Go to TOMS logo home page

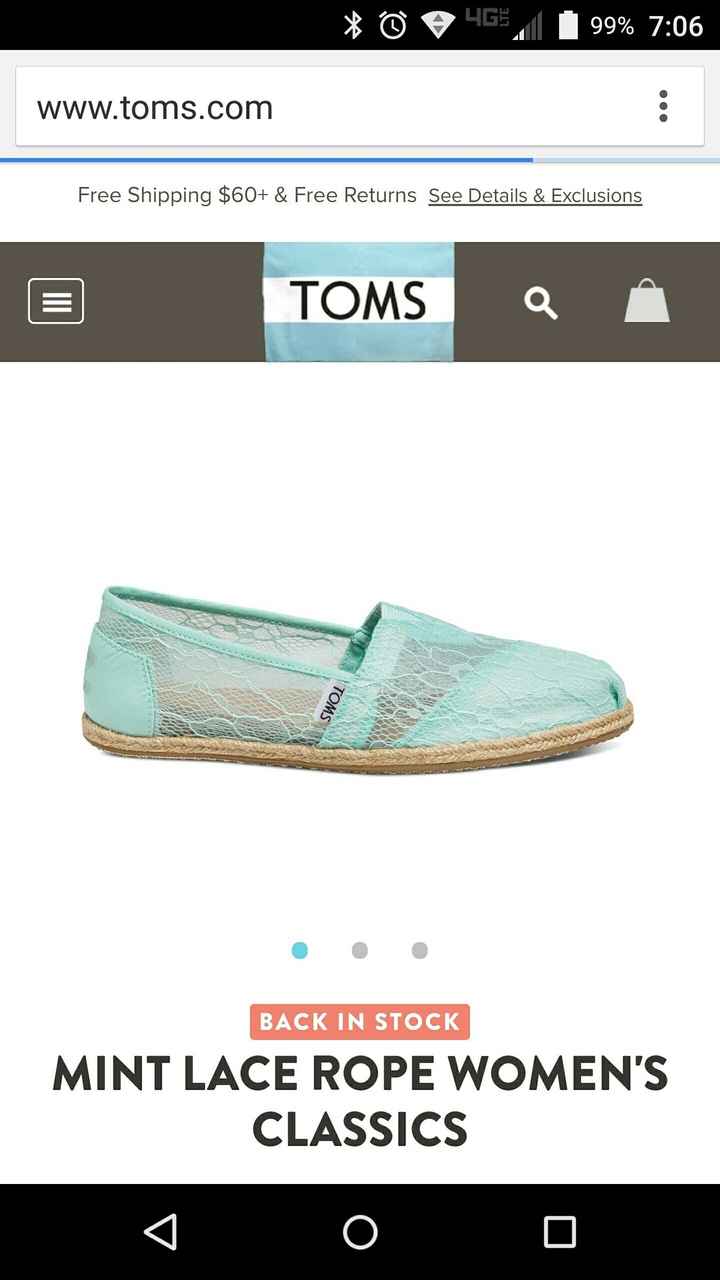click(359, 301)
